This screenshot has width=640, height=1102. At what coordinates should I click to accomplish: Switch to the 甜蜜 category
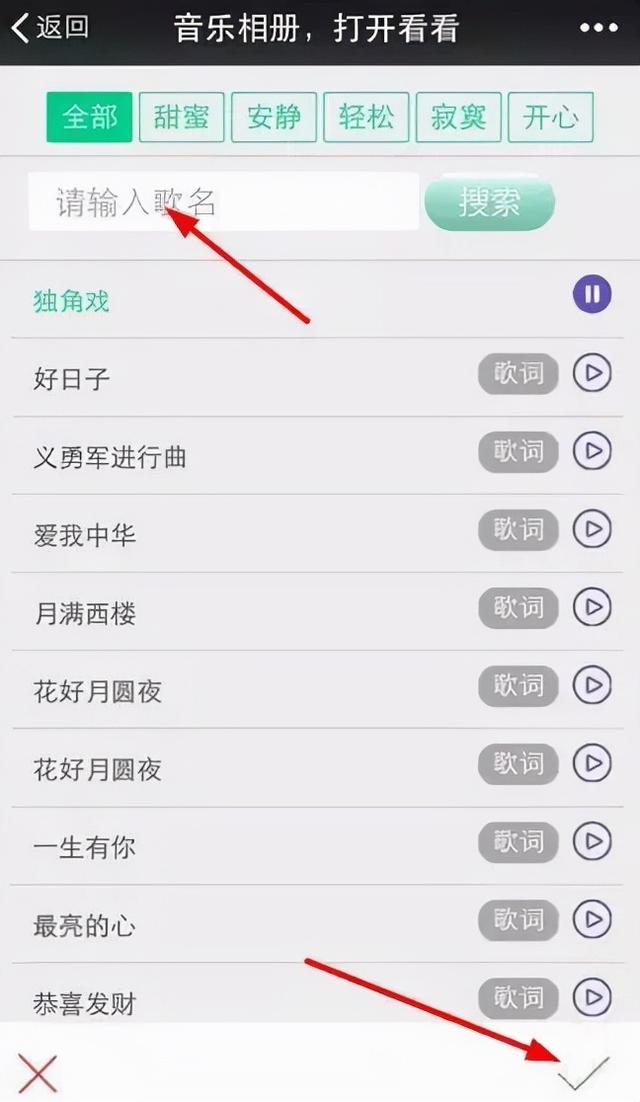pyautogui.click(x=181, y=117)
